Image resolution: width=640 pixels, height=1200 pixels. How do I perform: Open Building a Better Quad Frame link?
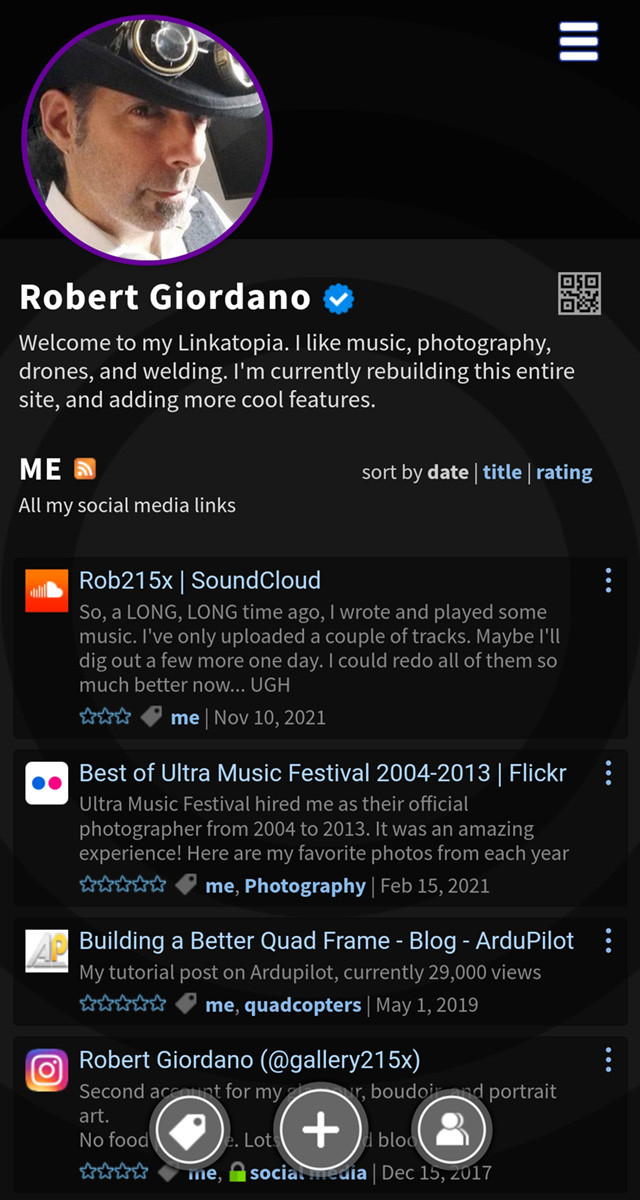click(326, 941)
